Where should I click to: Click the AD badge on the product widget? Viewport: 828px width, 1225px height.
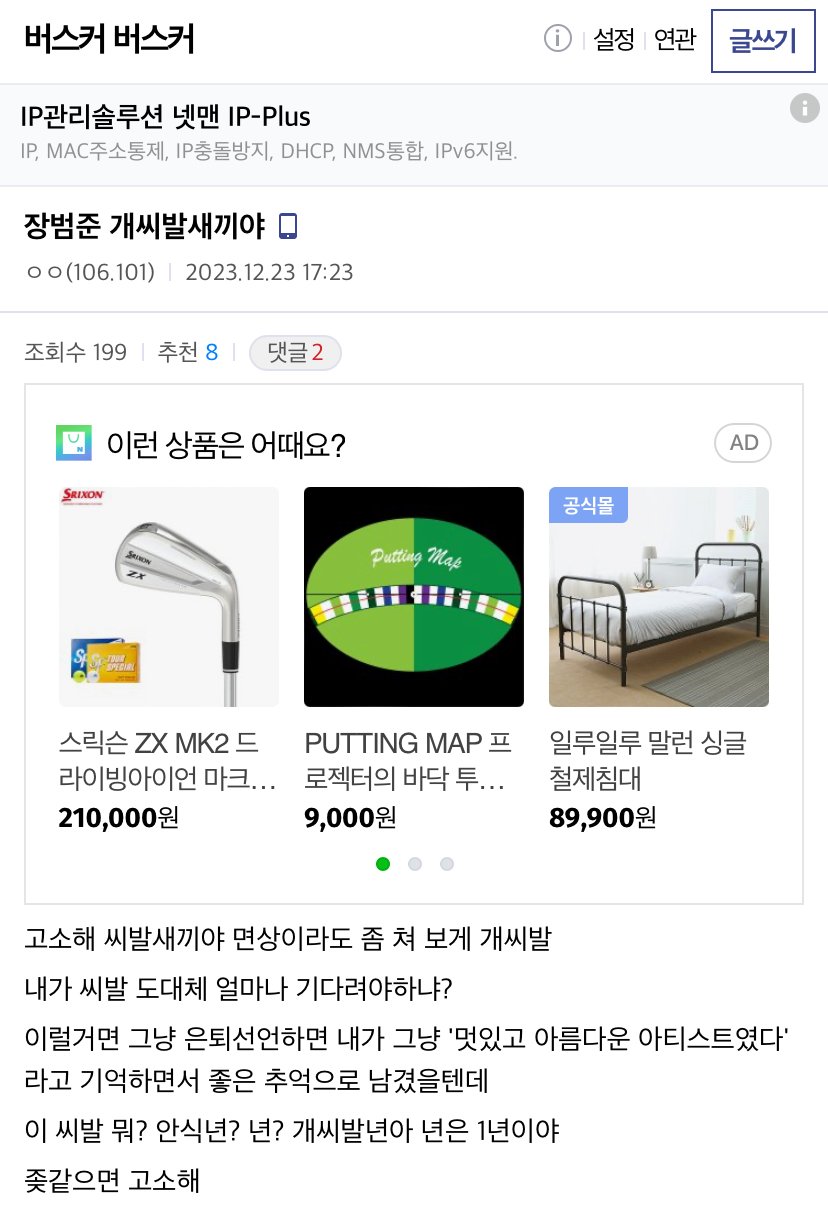click(x=743, y=443)
